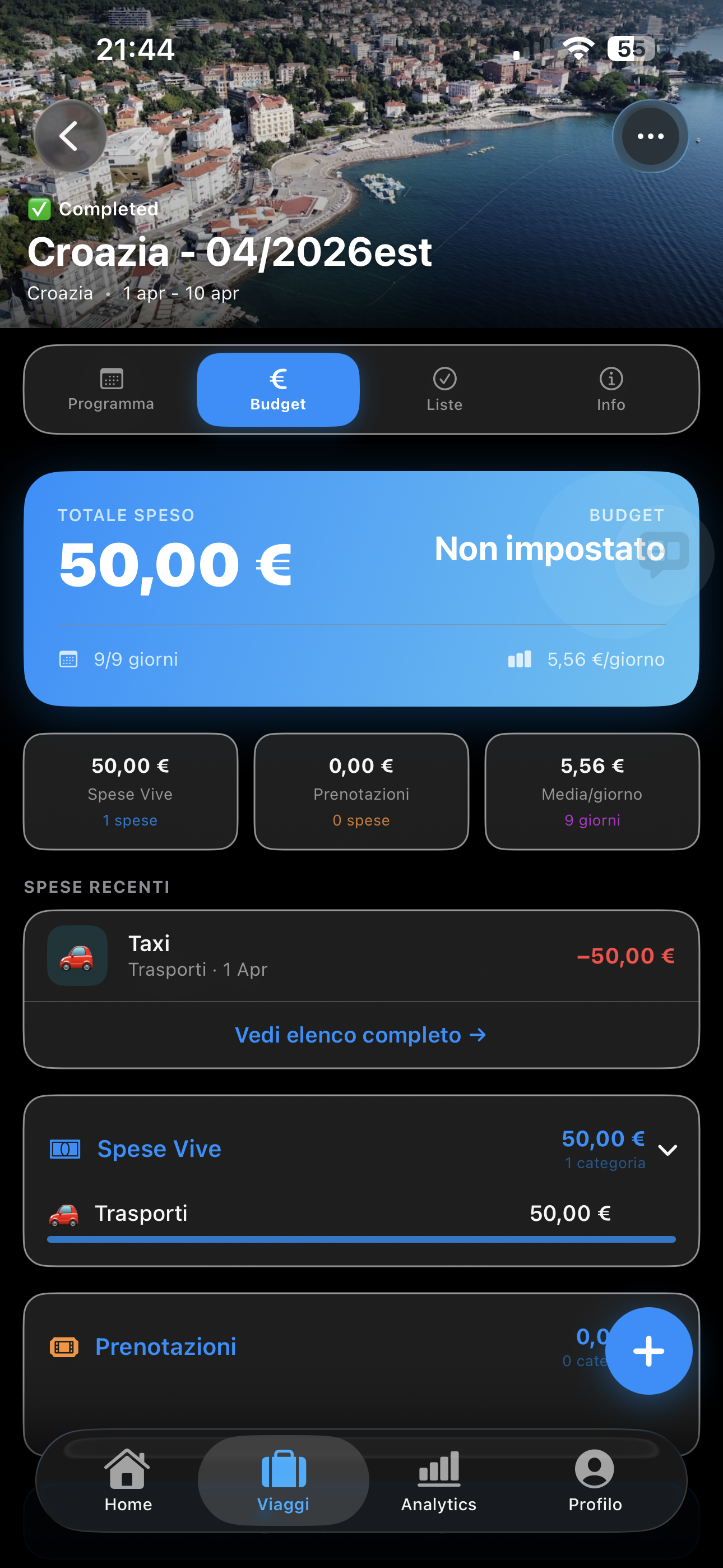Image resolution: width=723 pixels, height=1568 pixels.
Task: Open the Taxi expense car icon
Action: (x=77, y=956)
